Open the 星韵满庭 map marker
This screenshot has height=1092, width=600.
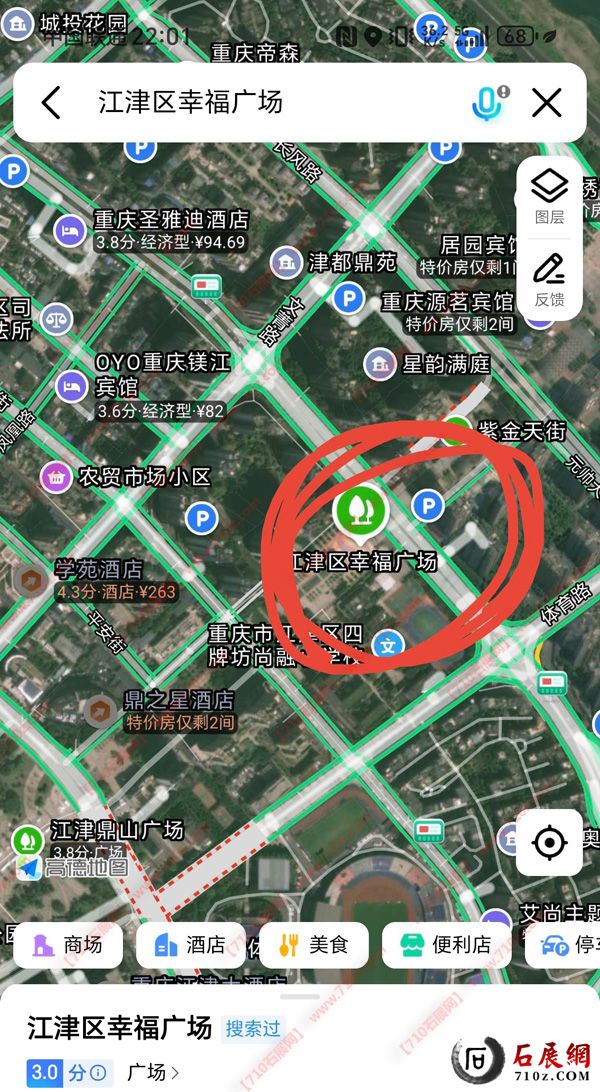click(x=380, y=364)
